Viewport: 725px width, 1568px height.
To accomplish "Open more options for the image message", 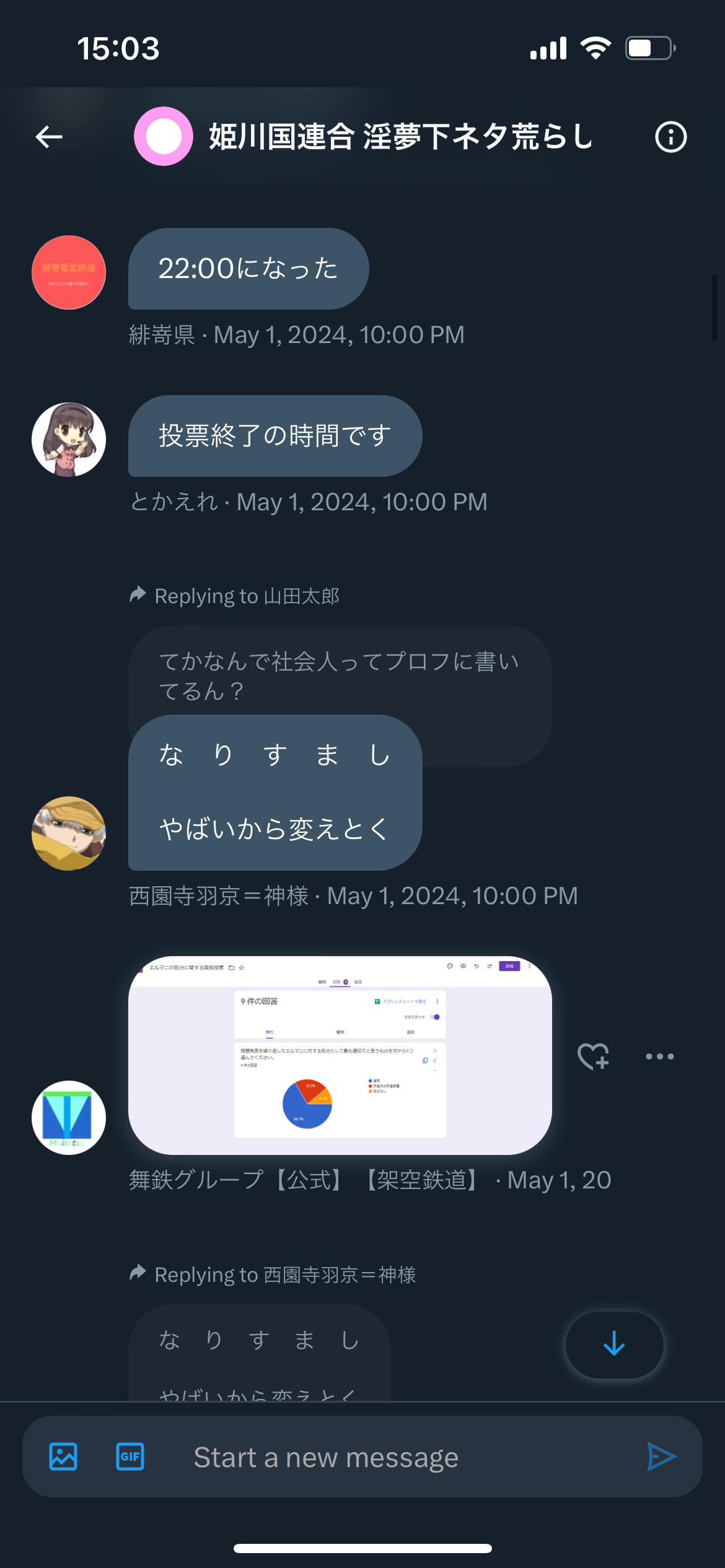I will click(x=660, y=1056).
